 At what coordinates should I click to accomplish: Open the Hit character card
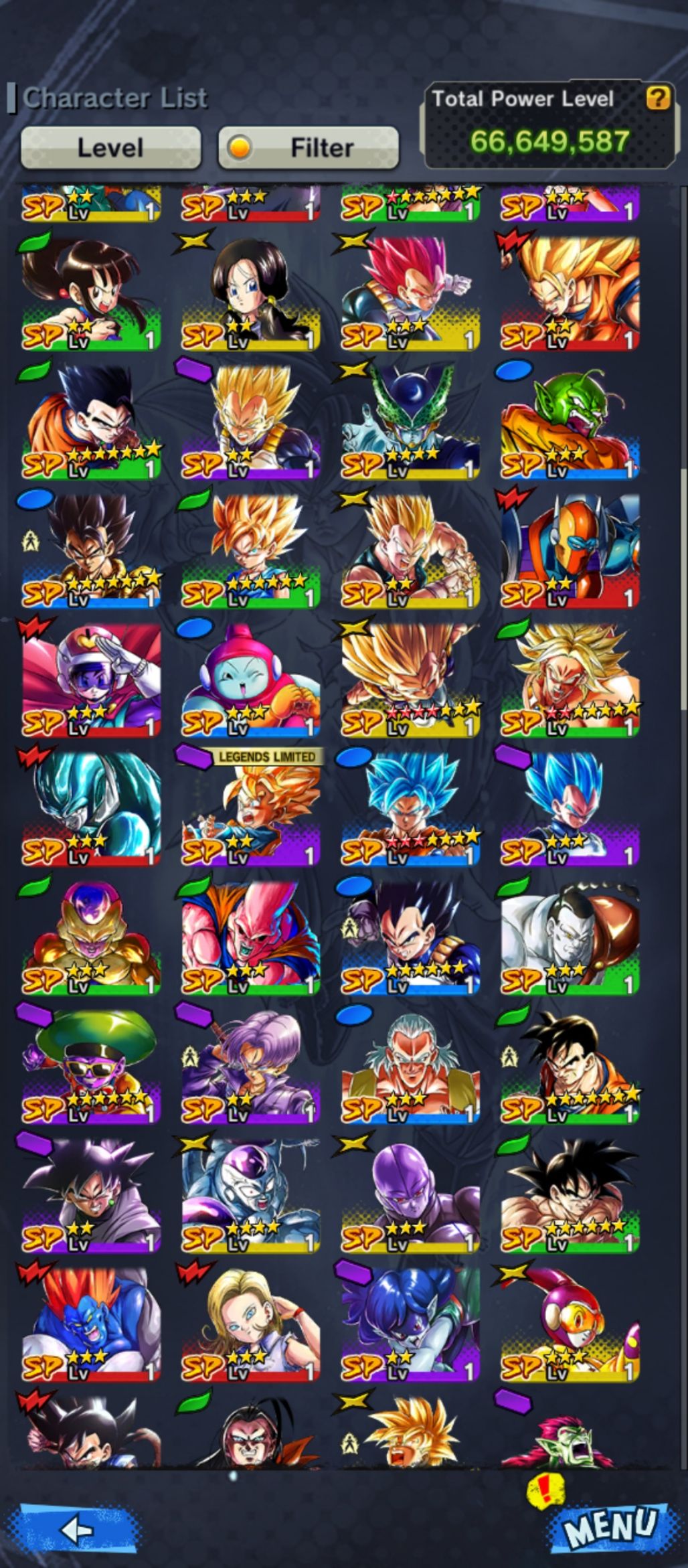(410, 1195)
